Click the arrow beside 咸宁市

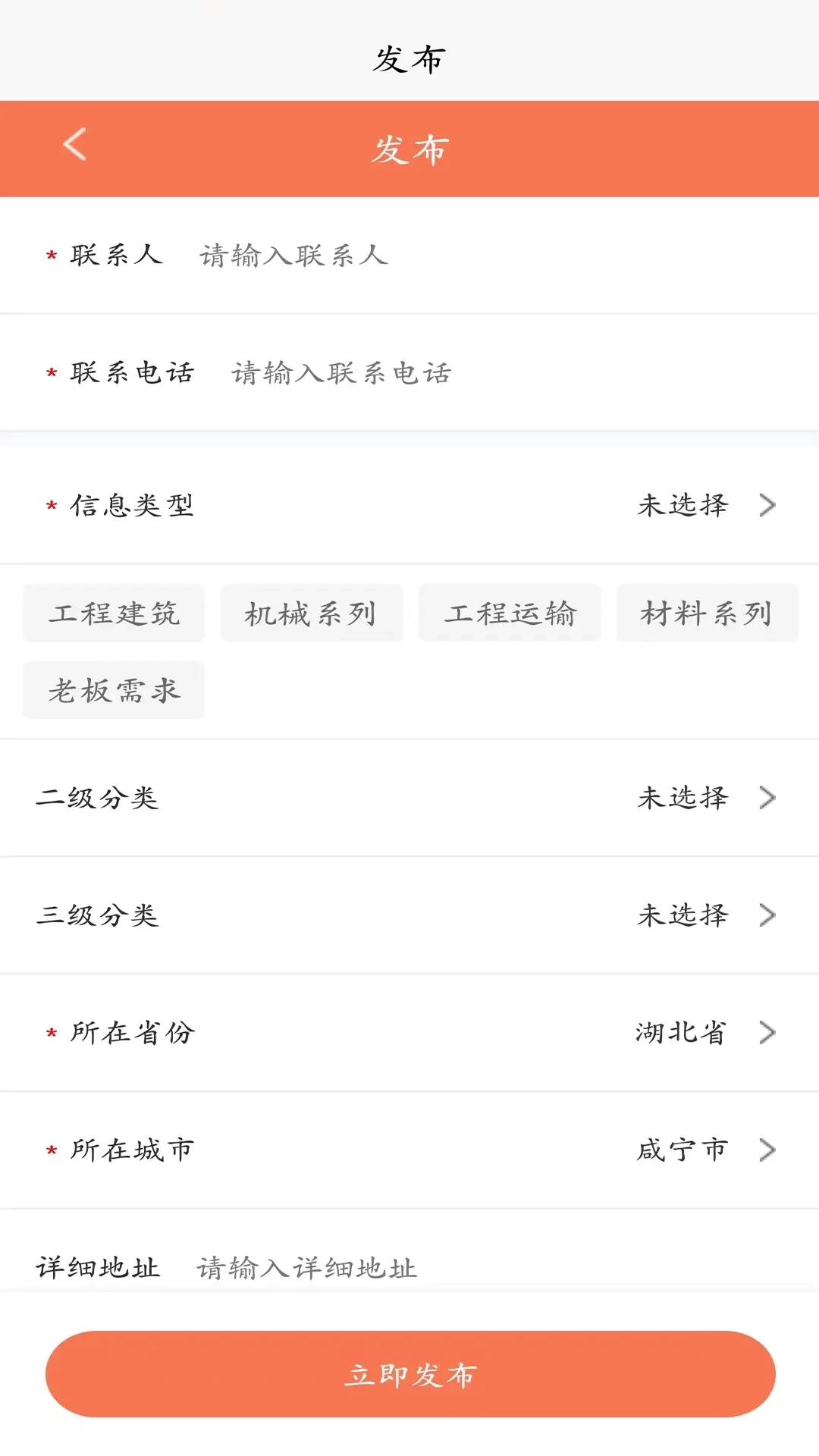click(767, 1150)
